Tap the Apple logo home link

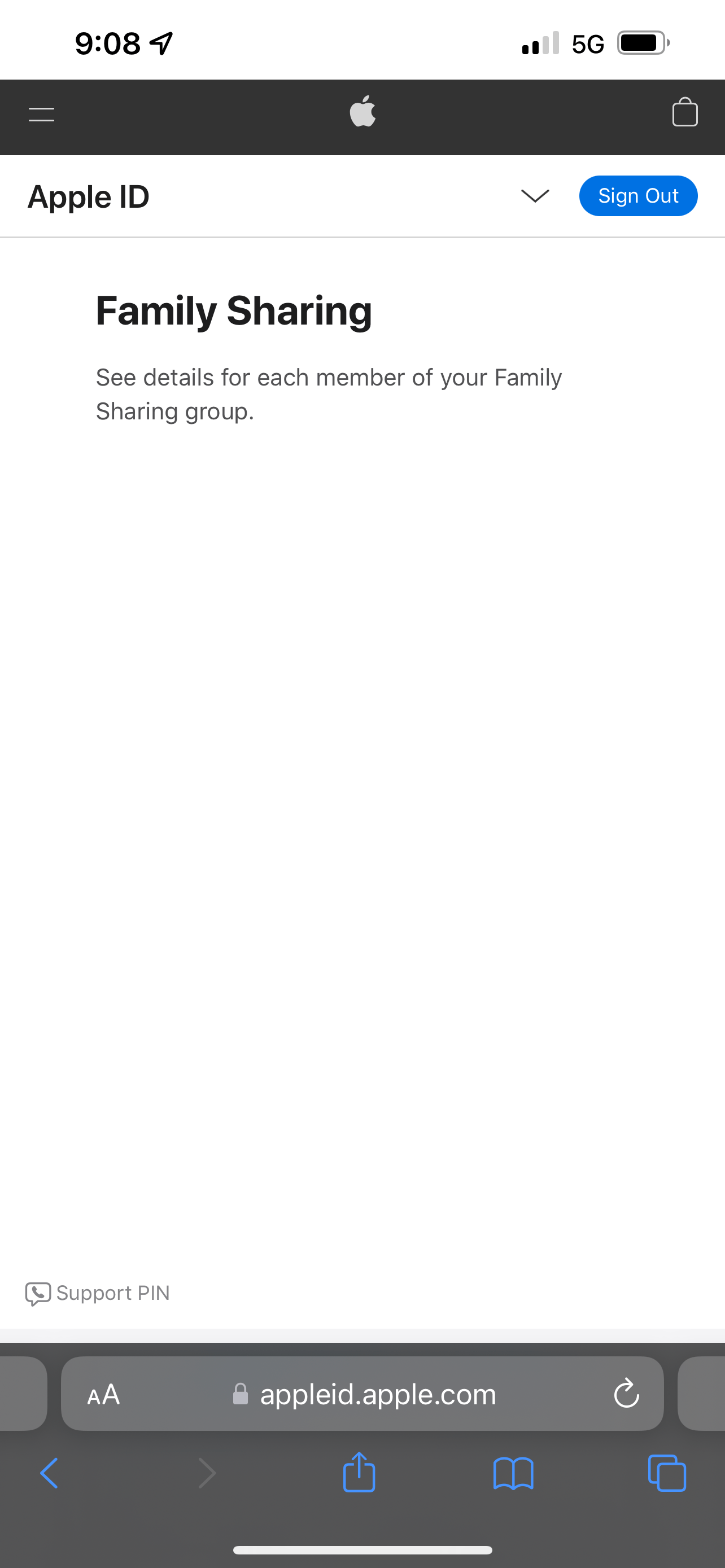(363, 112)
